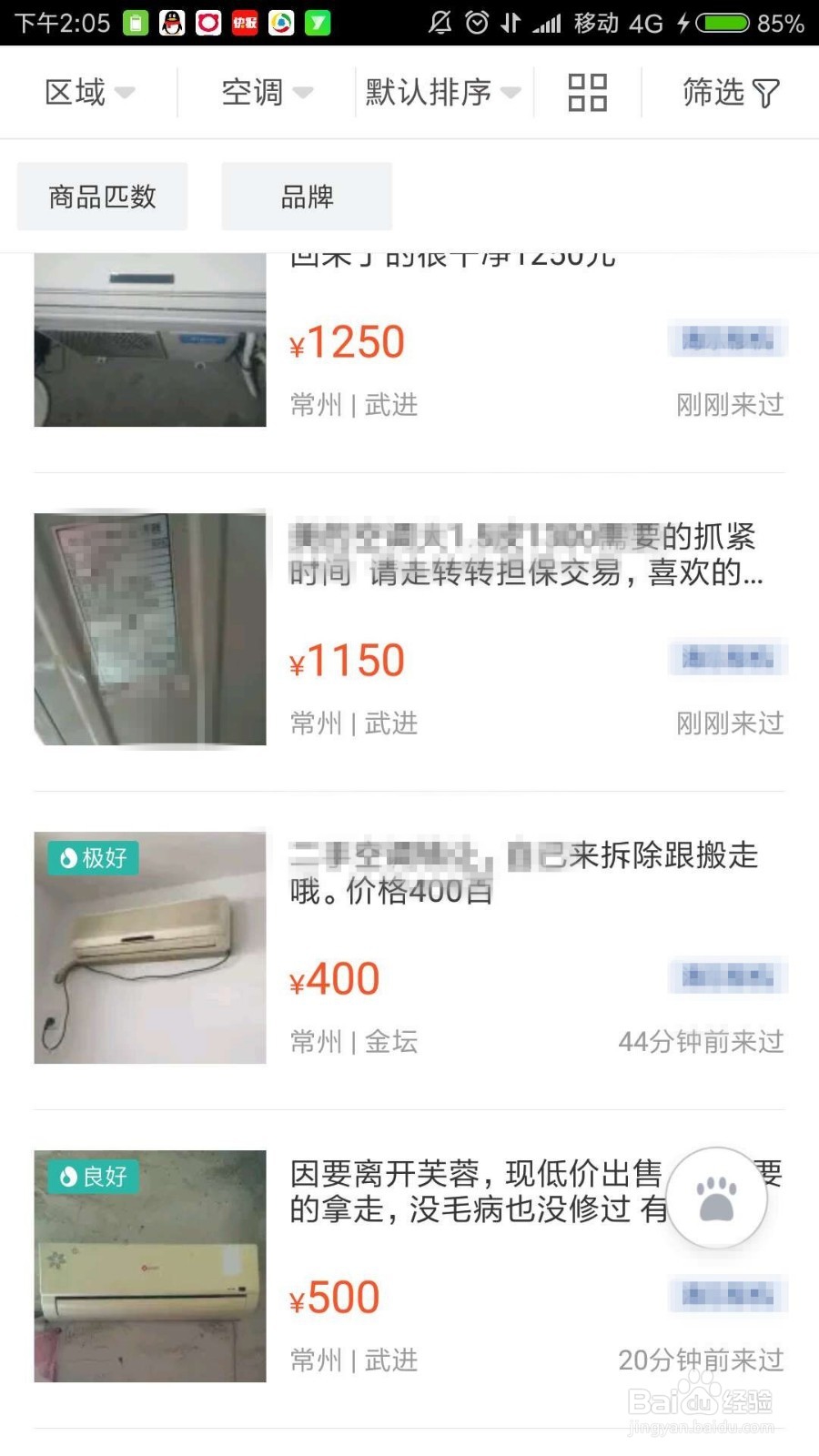The height and width of the screenshot is (1456, 819).
Task: Select the 品牌 brand filter tab
Action: (x=307, y=196)
